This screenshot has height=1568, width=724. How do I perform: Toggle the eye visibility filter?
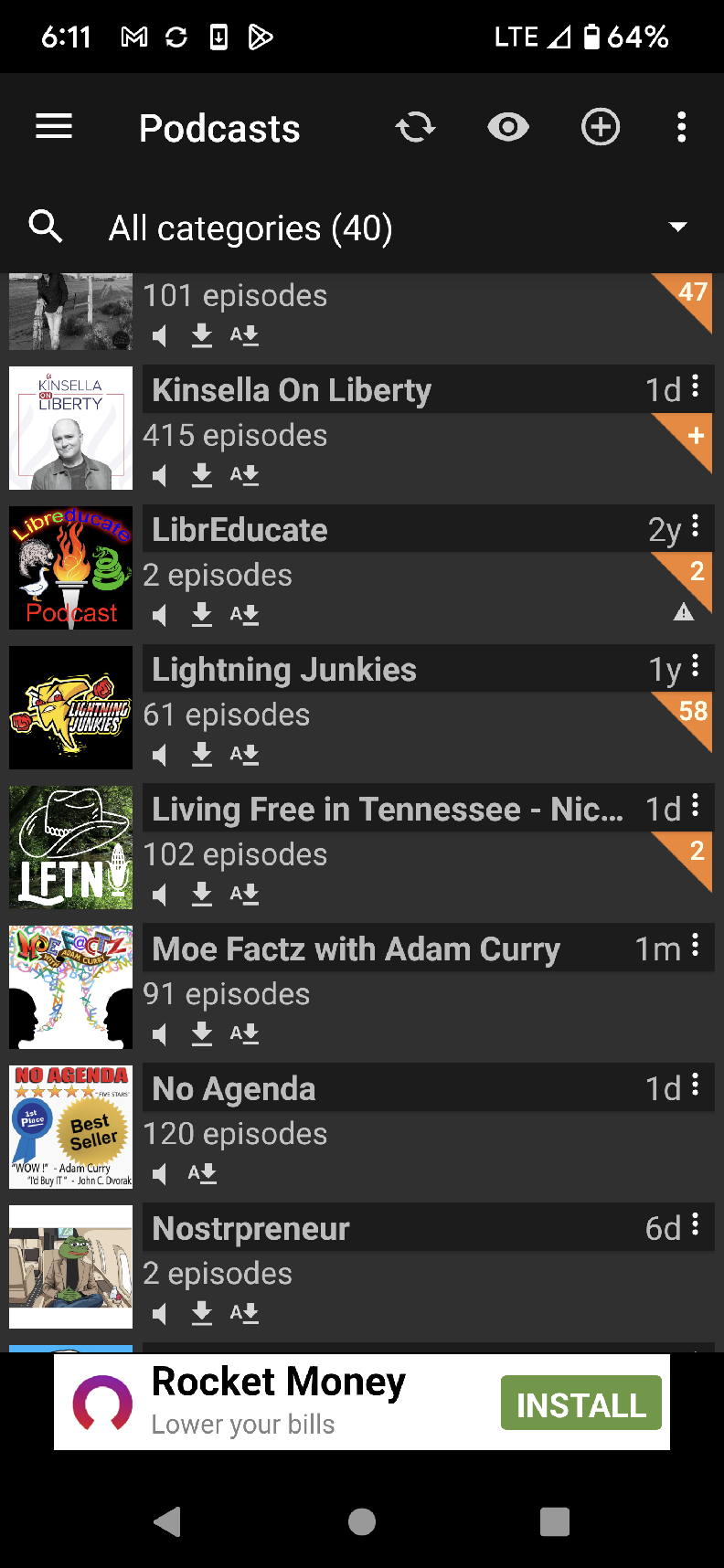[x=508, y=127]
